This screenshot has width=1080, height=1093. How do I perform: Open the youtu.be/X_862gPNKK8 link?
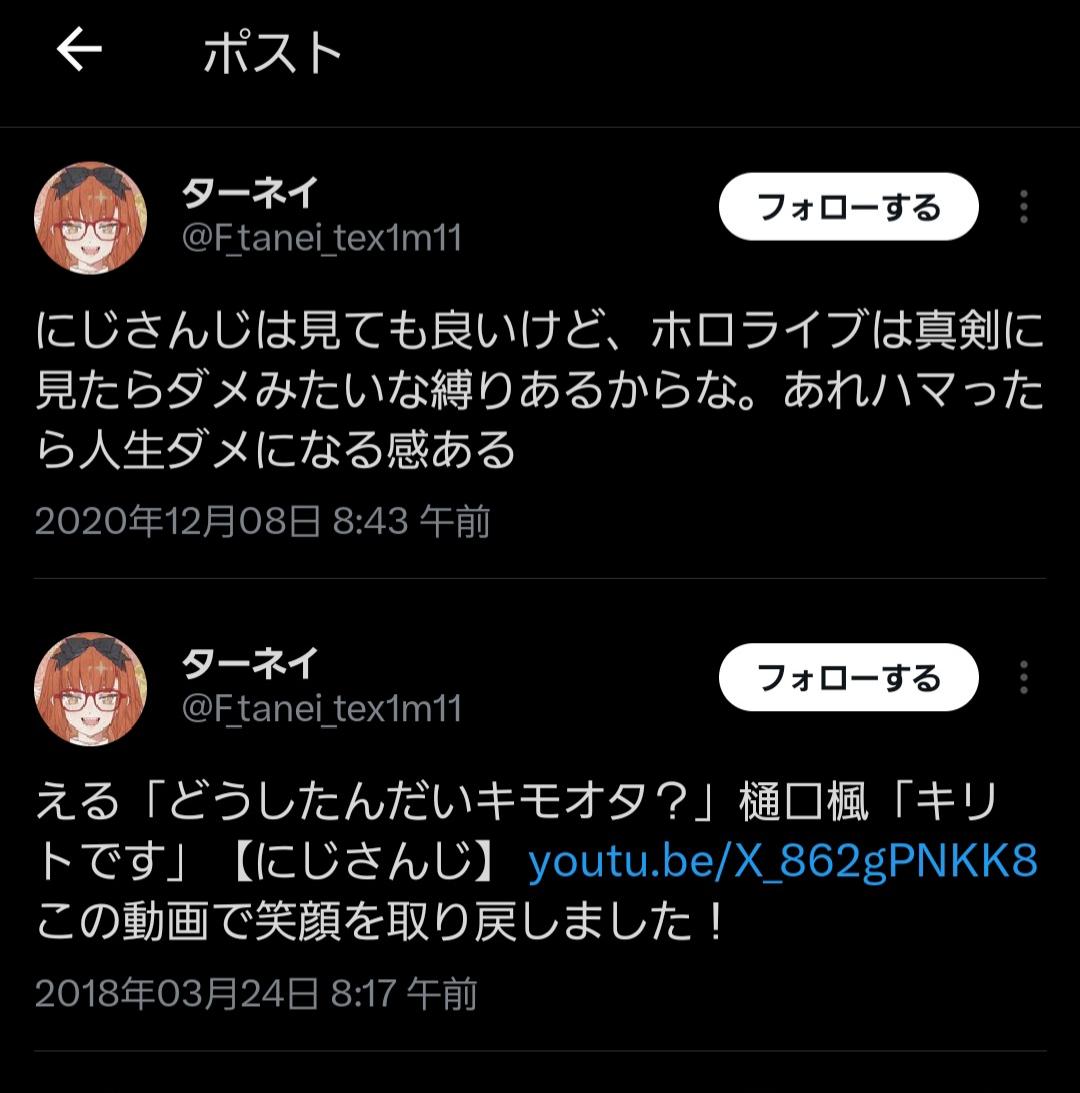[782, 860]
